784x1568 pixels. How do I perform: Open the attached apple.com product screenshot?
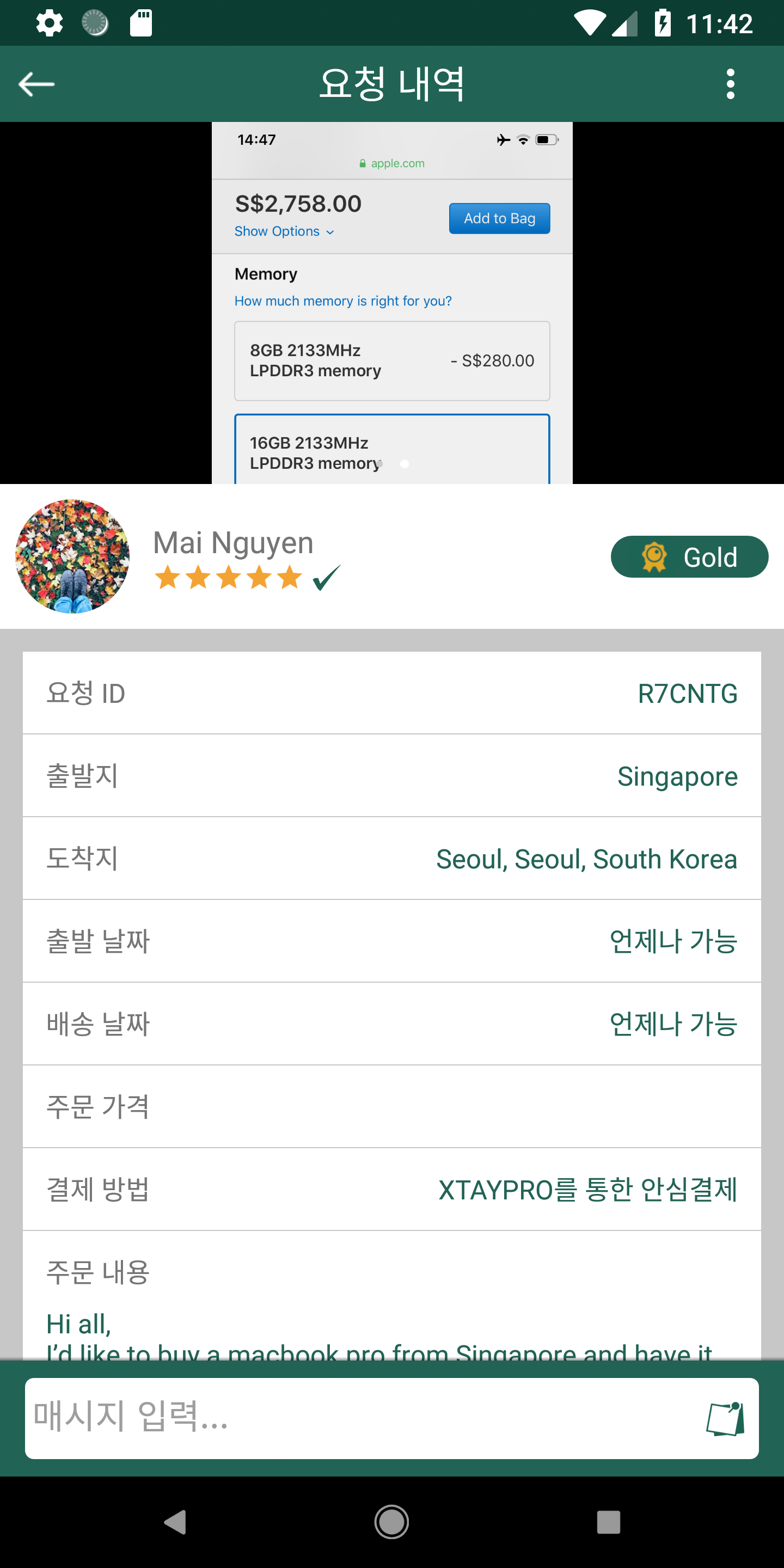click(x=392, y=303)
